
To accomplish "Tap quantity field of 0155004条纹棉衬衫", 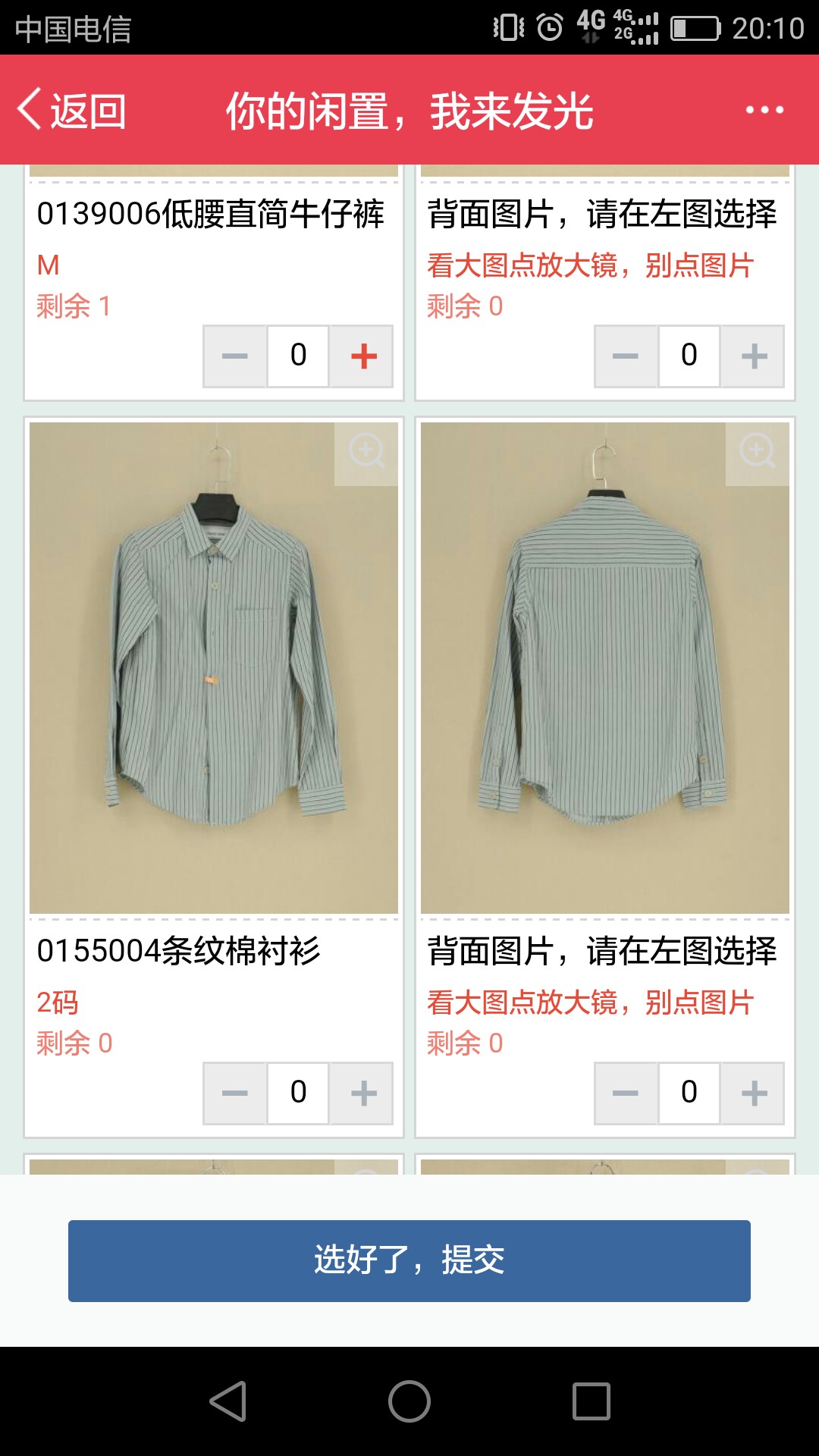I will coord(298,1093).
